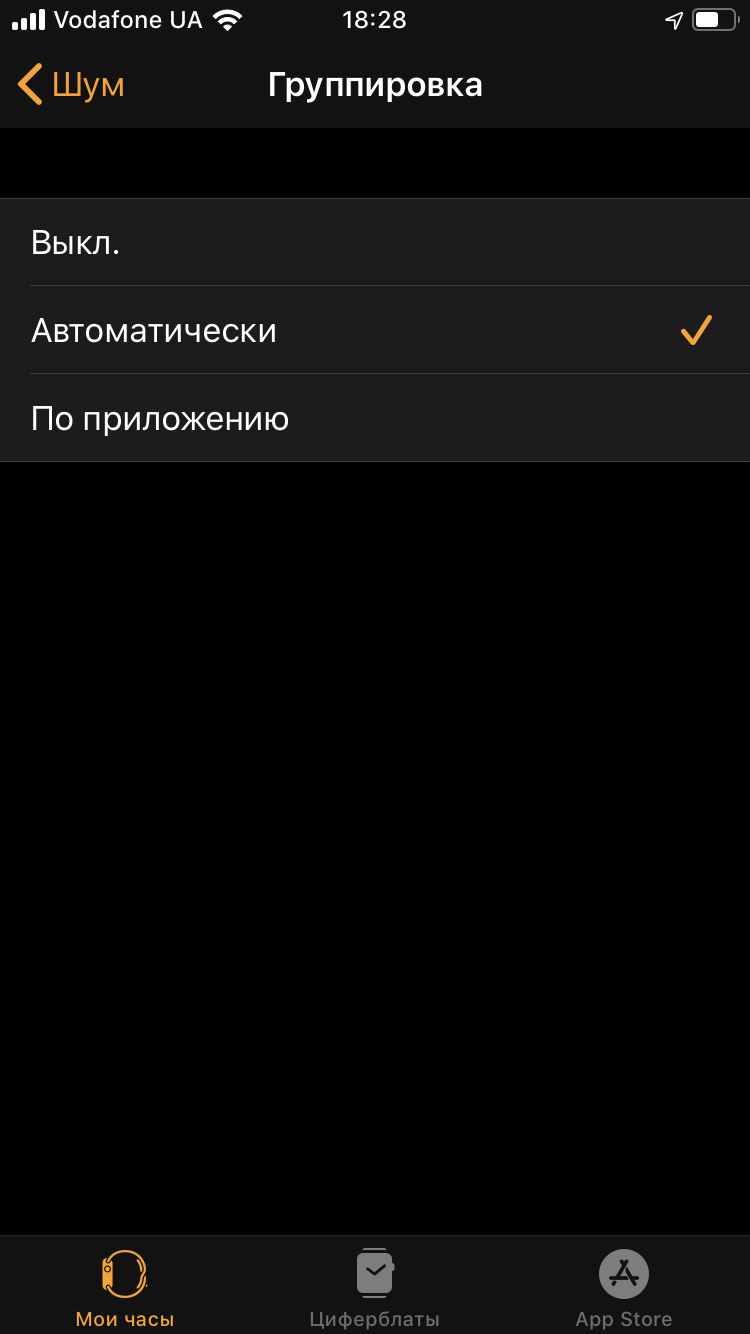Open the App Store icon in tab bar
The image size is (750, 1334).
[x=623, y=1272]
